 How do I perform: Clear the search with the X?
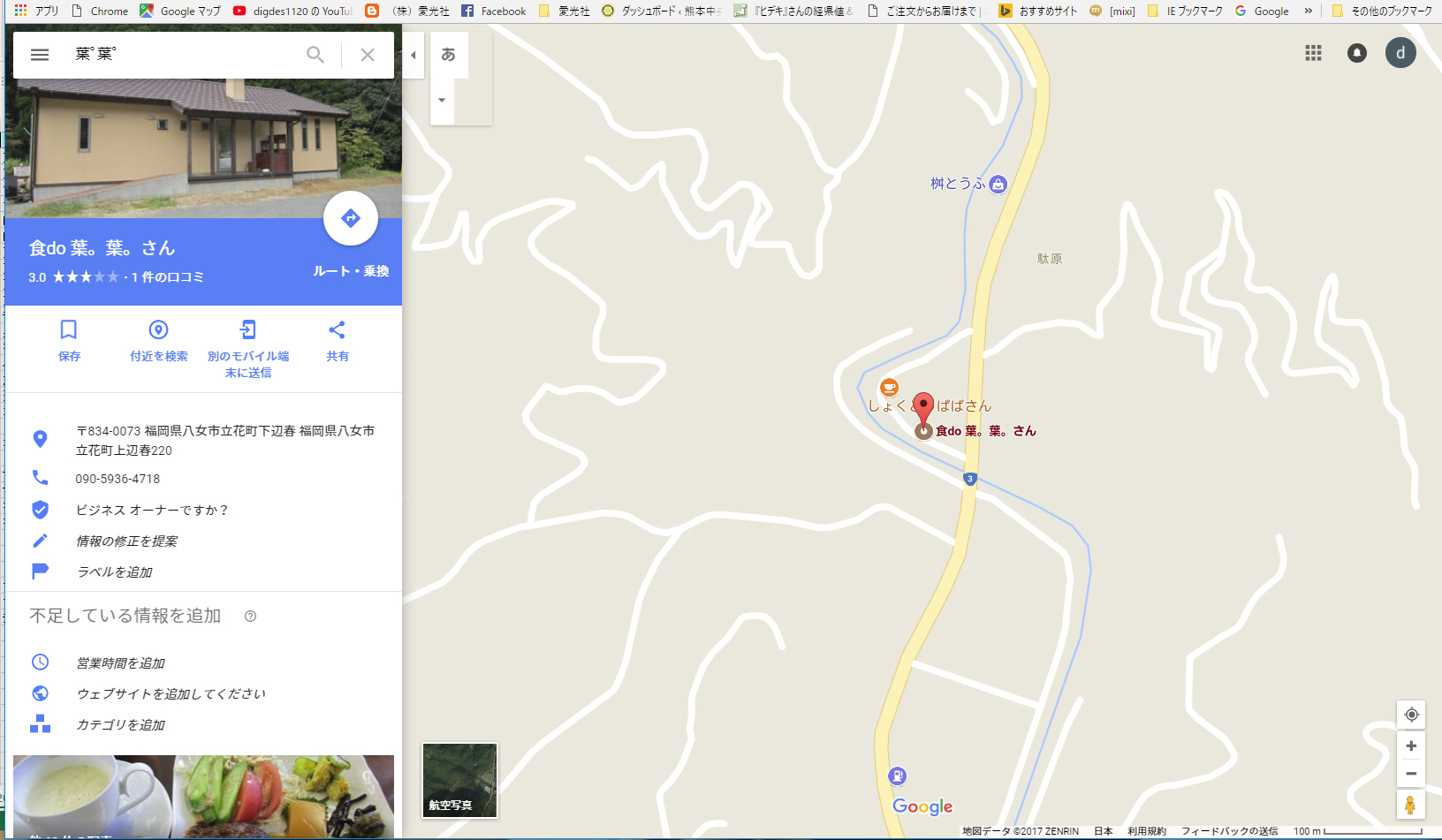pos(368,55)
